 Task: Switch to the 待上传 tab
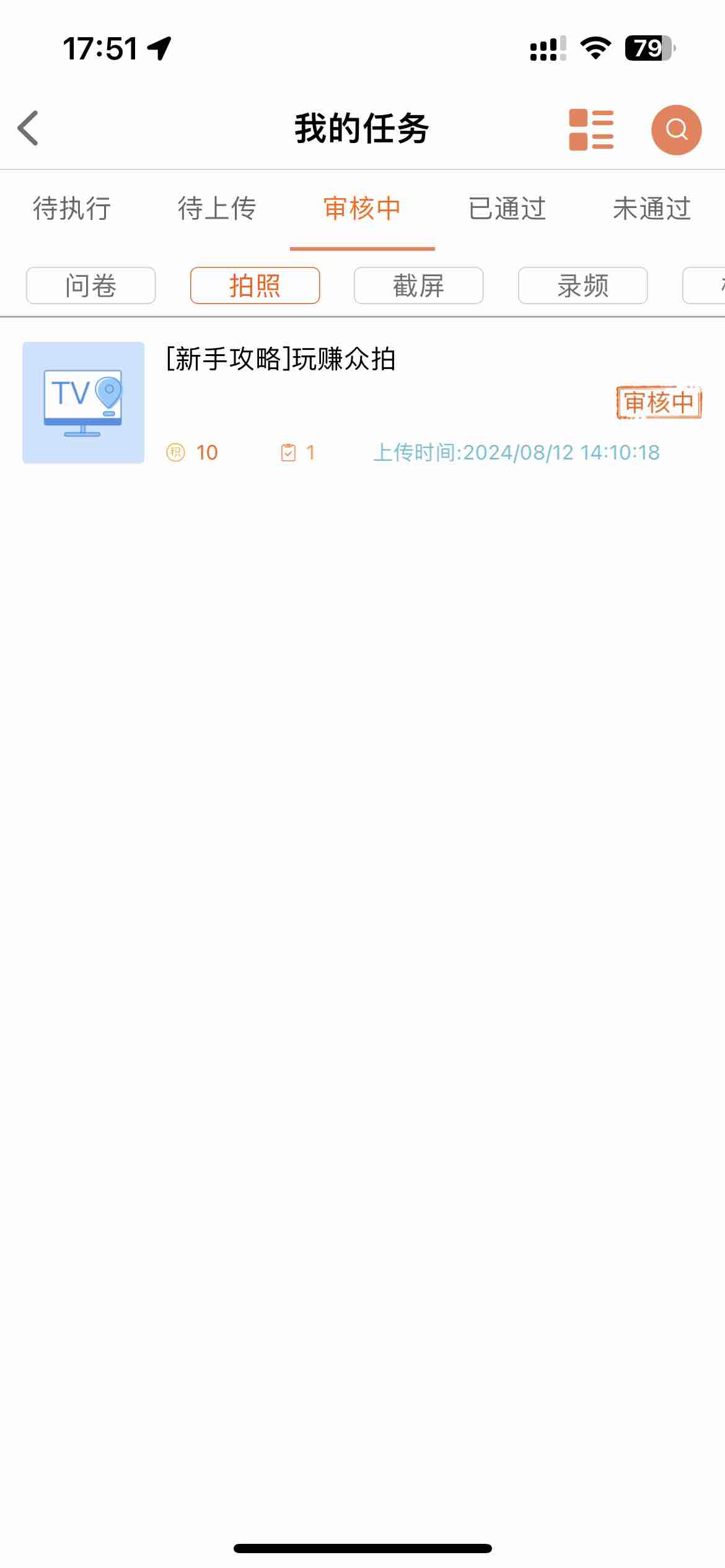(217, 209)
